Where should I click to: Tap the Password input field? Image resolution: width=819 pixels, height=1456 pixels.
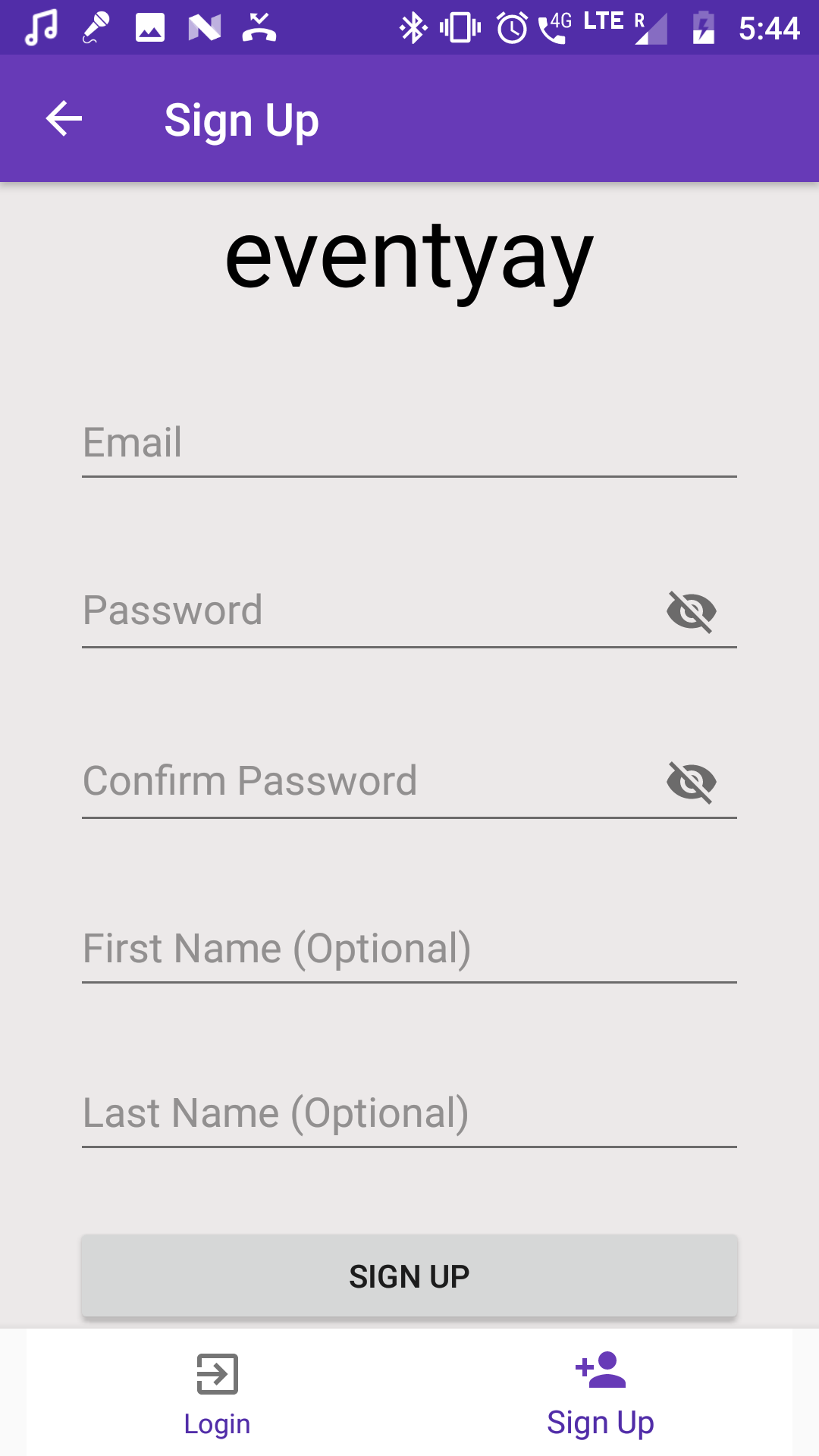pyautogui.click(x=372, y=611)
